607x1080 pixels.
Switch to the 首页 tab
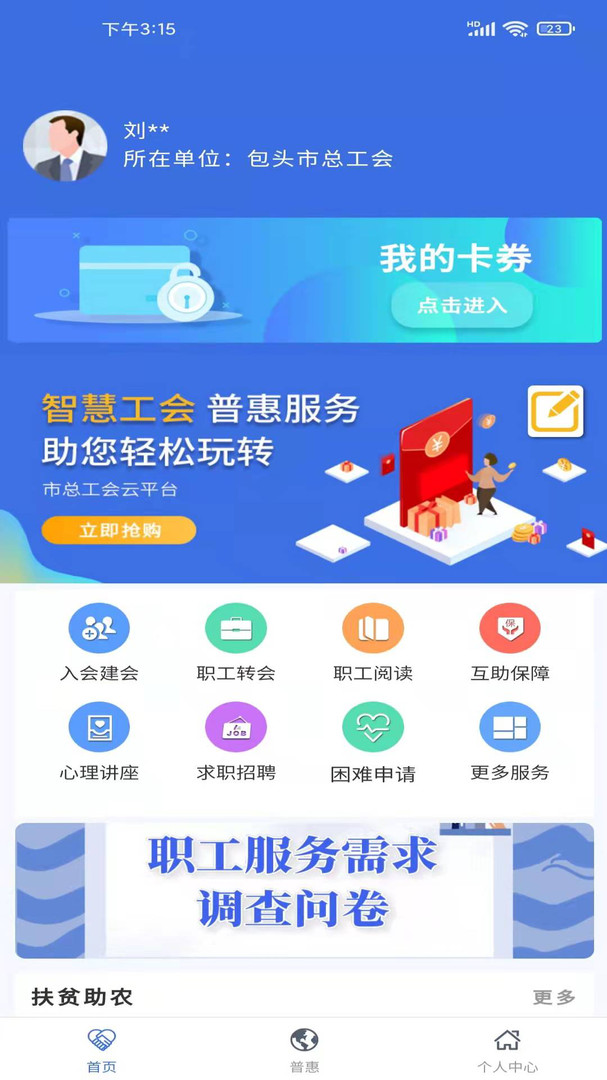click(101, 1049)
